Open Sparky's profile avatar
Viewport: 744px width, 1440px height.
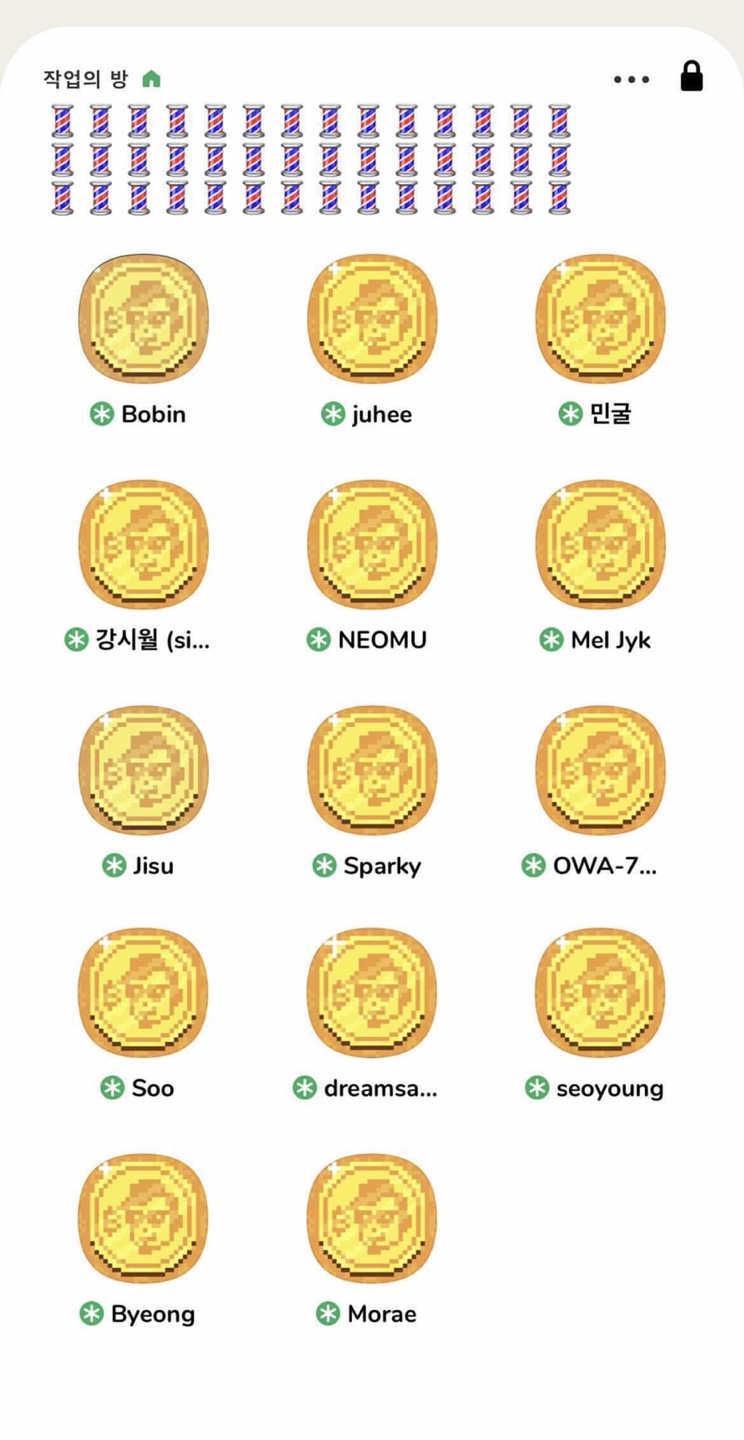(372, 770)
